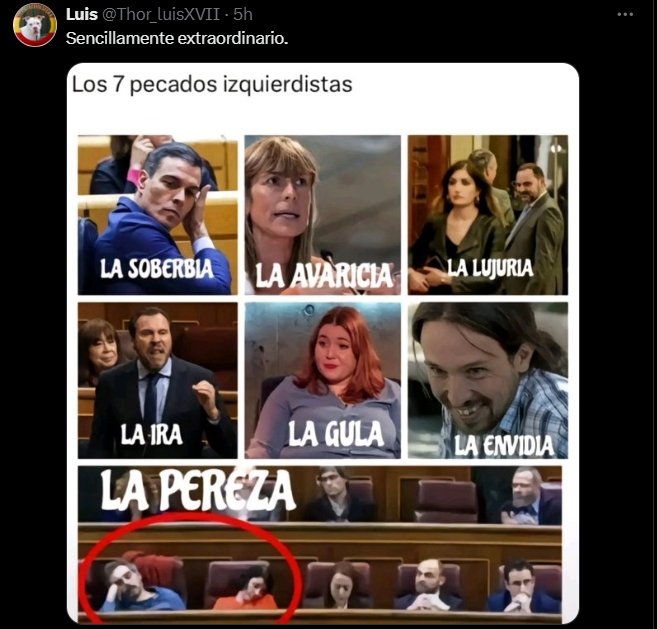657x629 pixels.
Task: Open the tweet's three-dot overflow menu
Action: pos(625,15)
